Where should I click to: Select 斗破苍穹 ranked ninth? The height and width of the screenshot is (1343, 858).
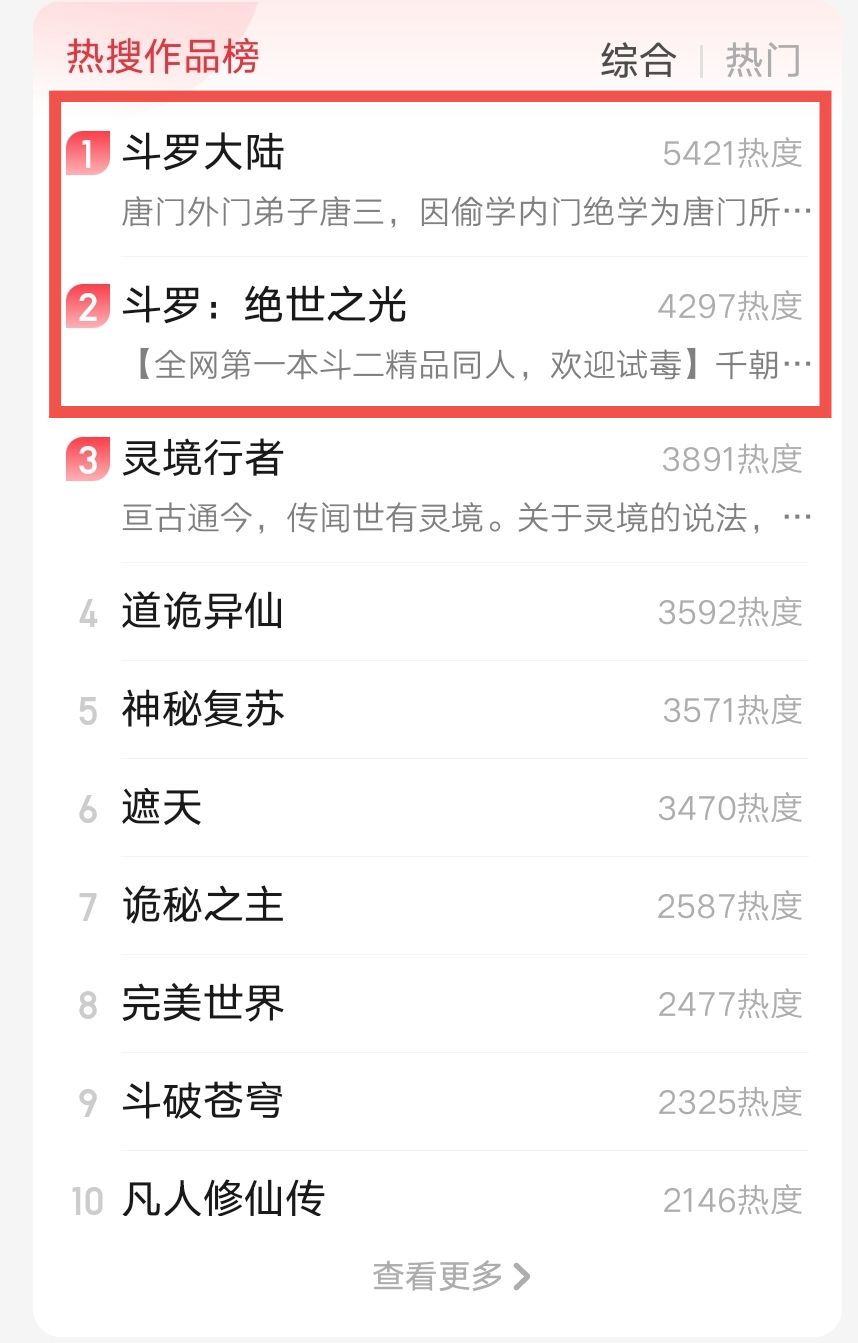pos(203,1101)
